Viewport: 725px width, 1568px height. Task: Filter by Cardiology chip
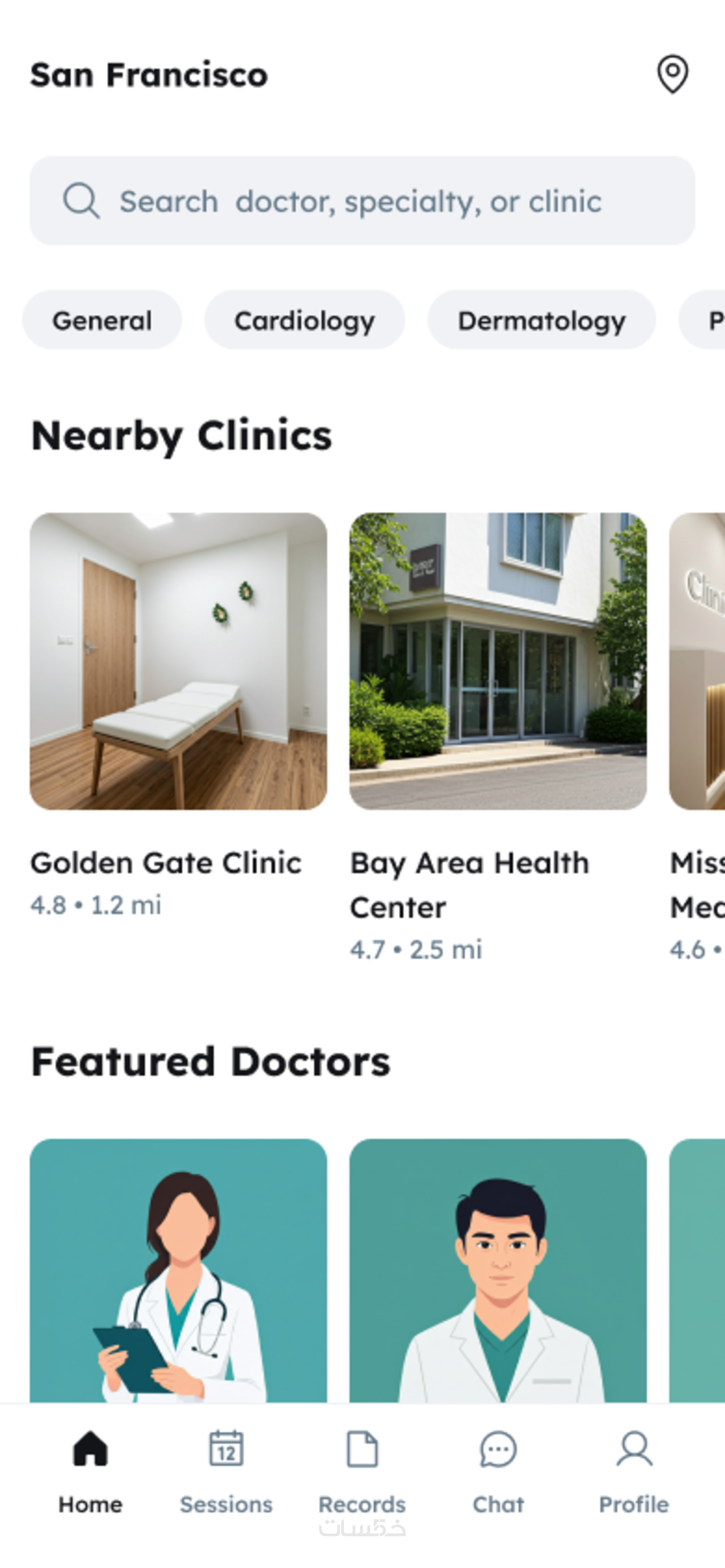(x=305, y=320)
